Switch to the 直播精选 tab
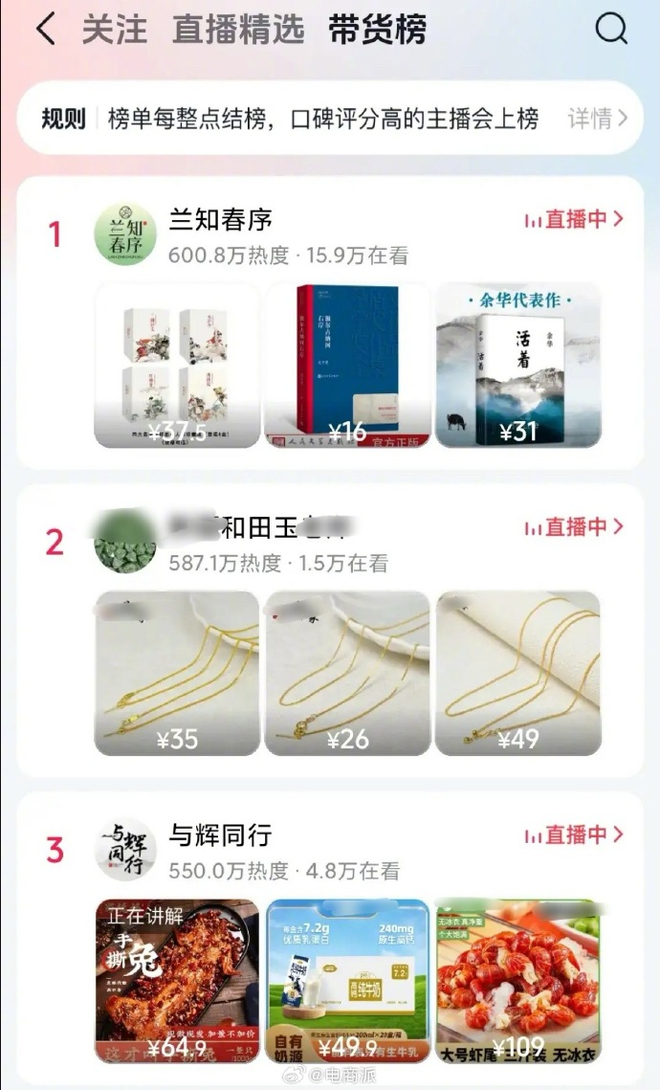 tap(238, 30)
